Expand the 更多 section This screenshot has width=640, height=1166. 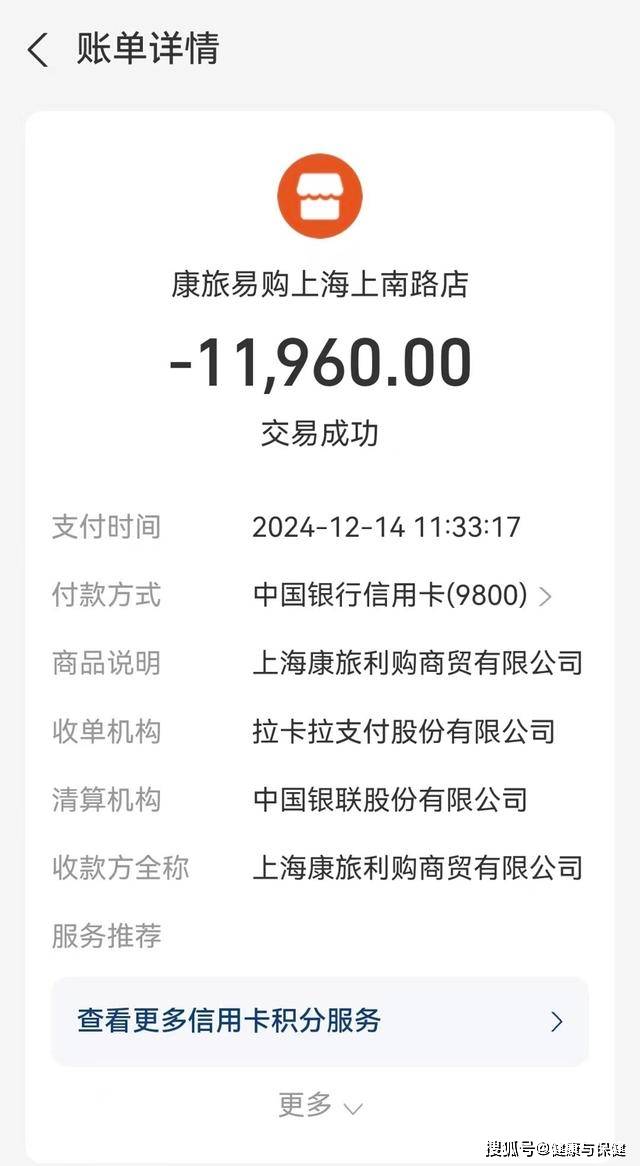click(x=320, y=1105)
